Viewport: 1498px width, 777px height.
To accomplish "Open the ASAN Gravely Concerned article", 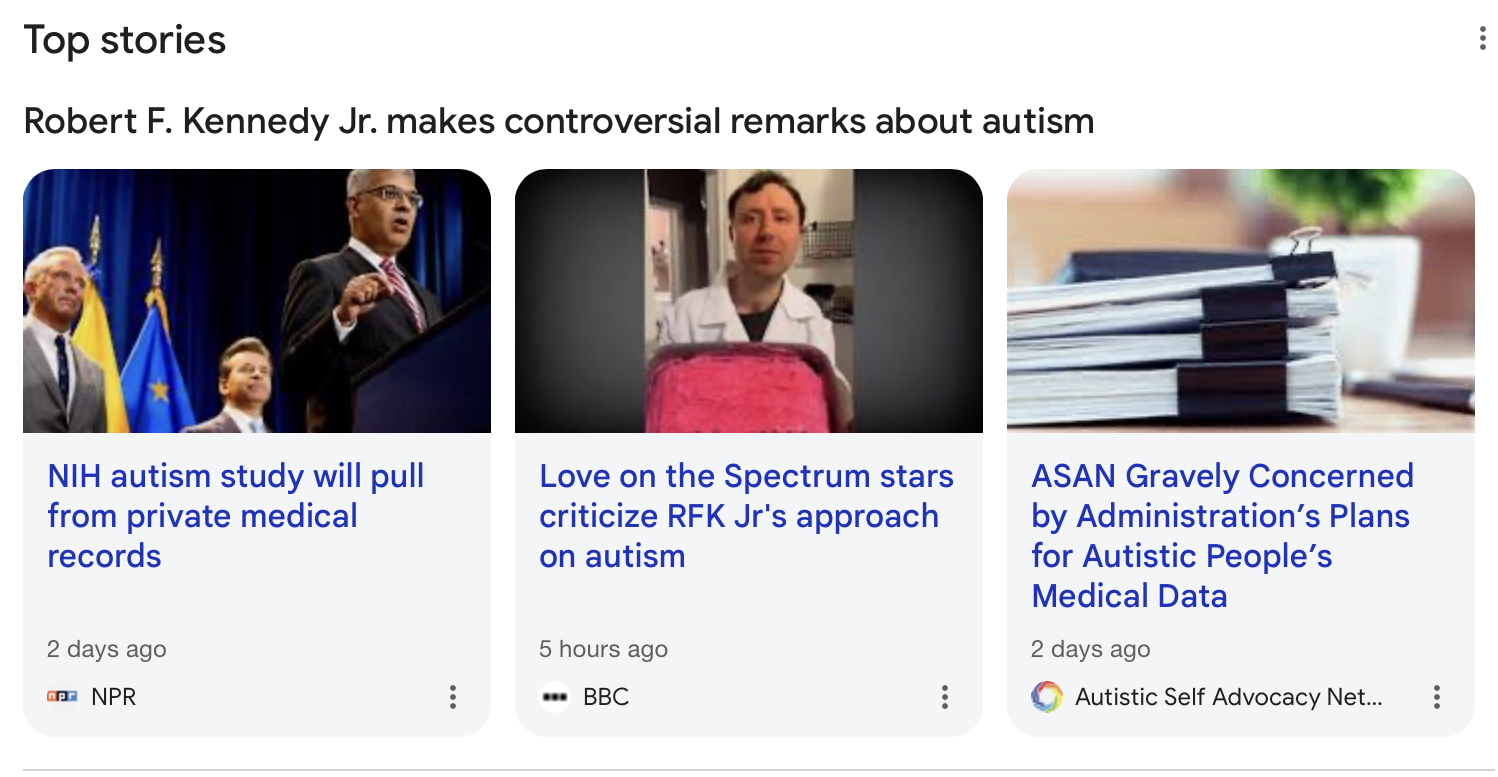I will (x=1221, y=535).
